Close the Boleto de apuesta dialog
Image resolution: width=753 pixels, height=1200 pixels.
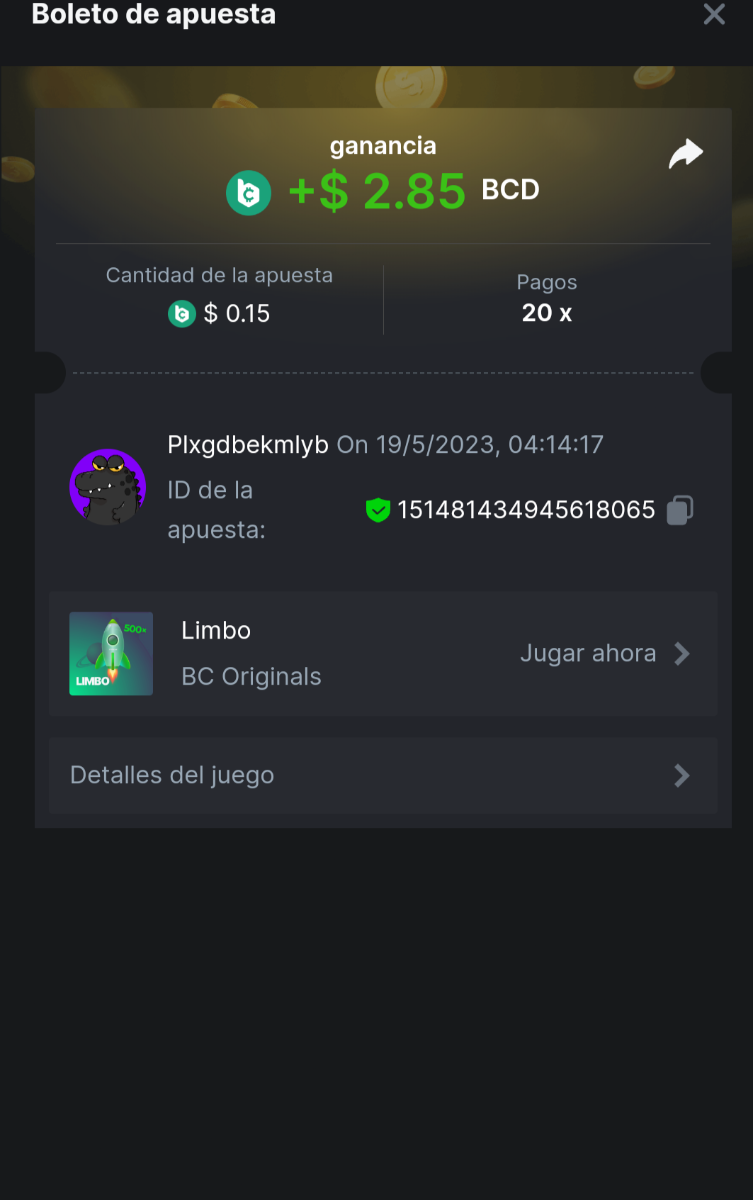[x=714, y=15]
